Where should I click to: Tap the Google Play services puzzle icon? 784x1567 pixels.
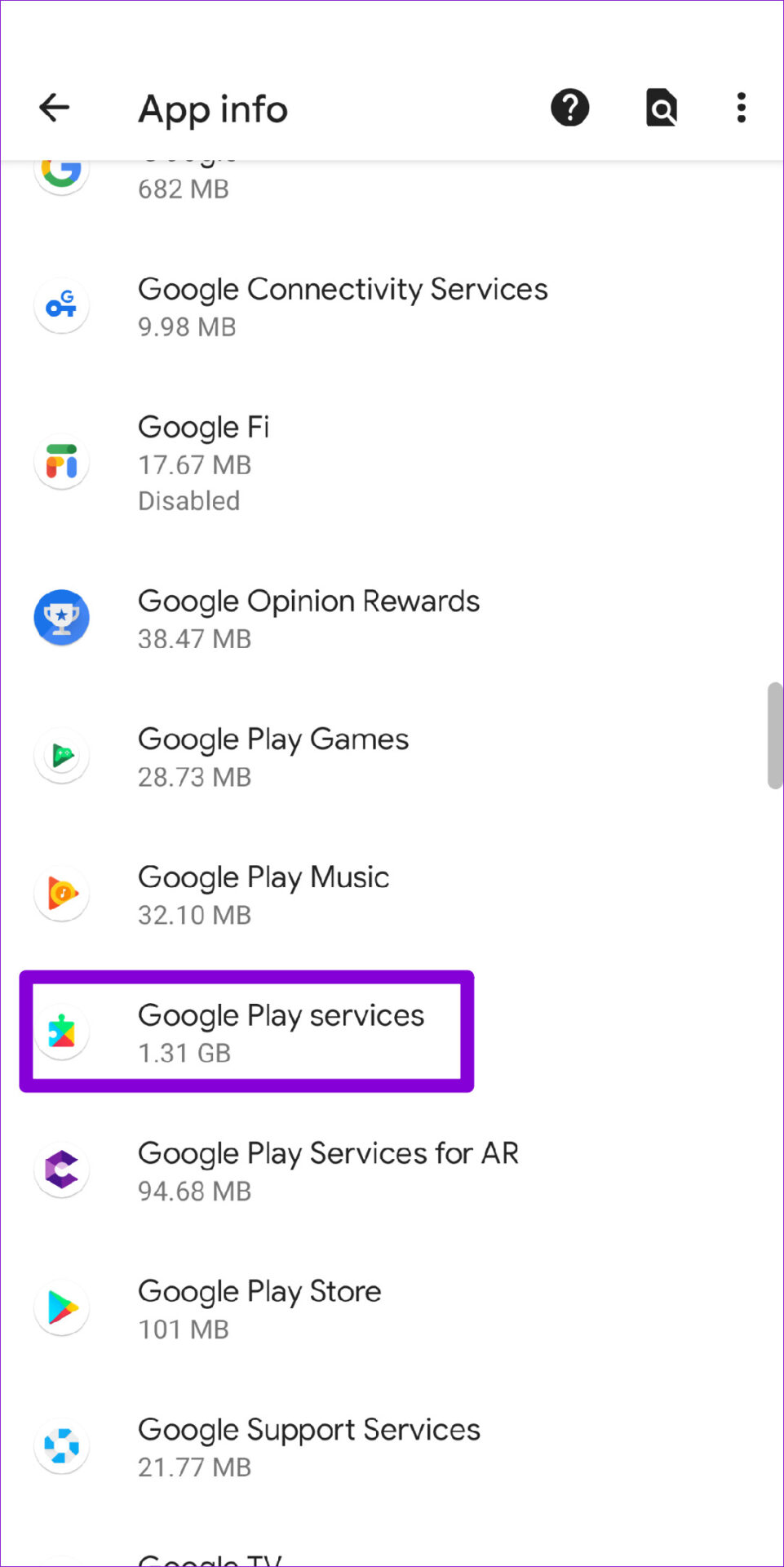61,1031
